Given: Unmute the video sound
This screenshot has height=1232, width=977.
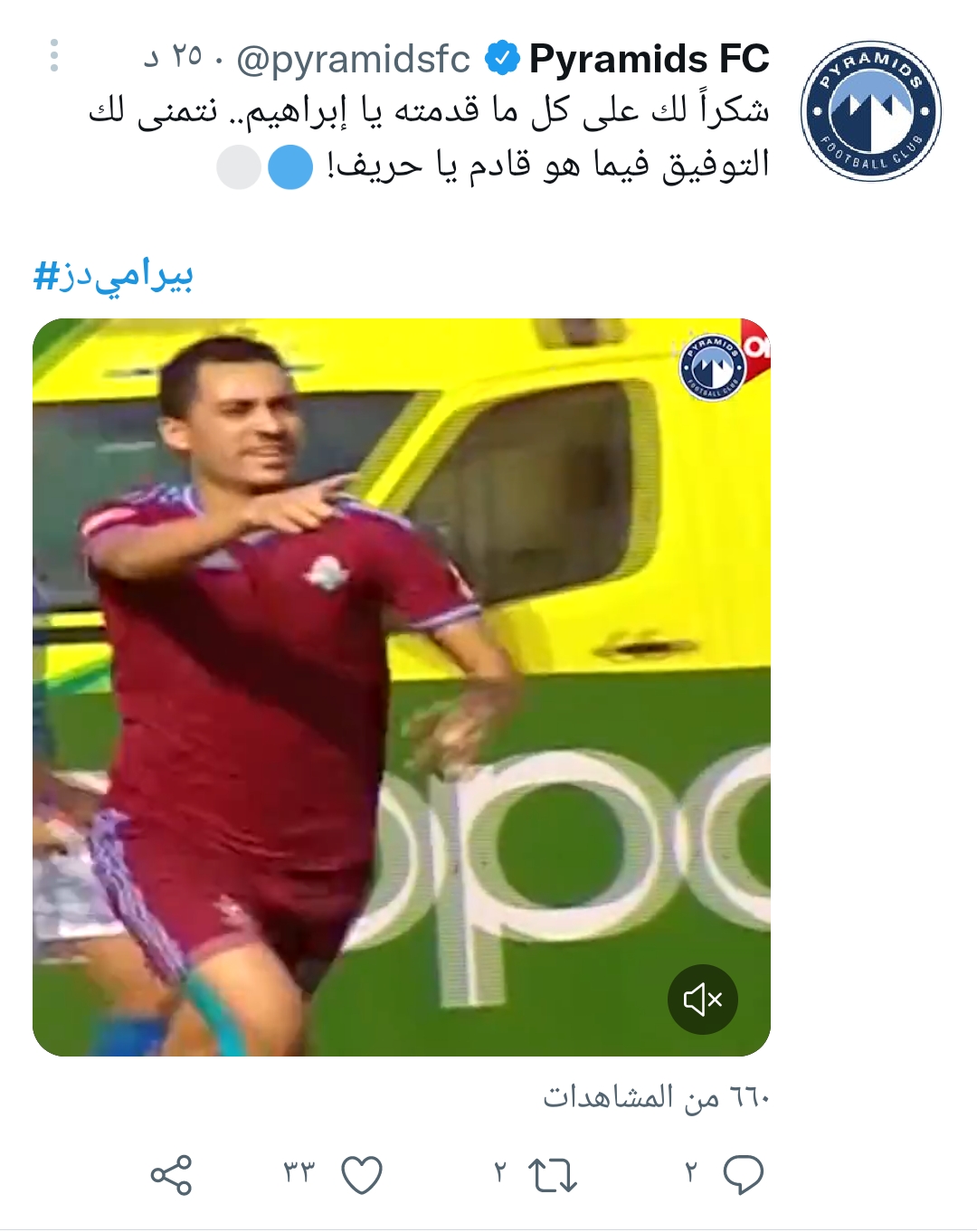Looking at the screenshot, I should point(703,1000).
